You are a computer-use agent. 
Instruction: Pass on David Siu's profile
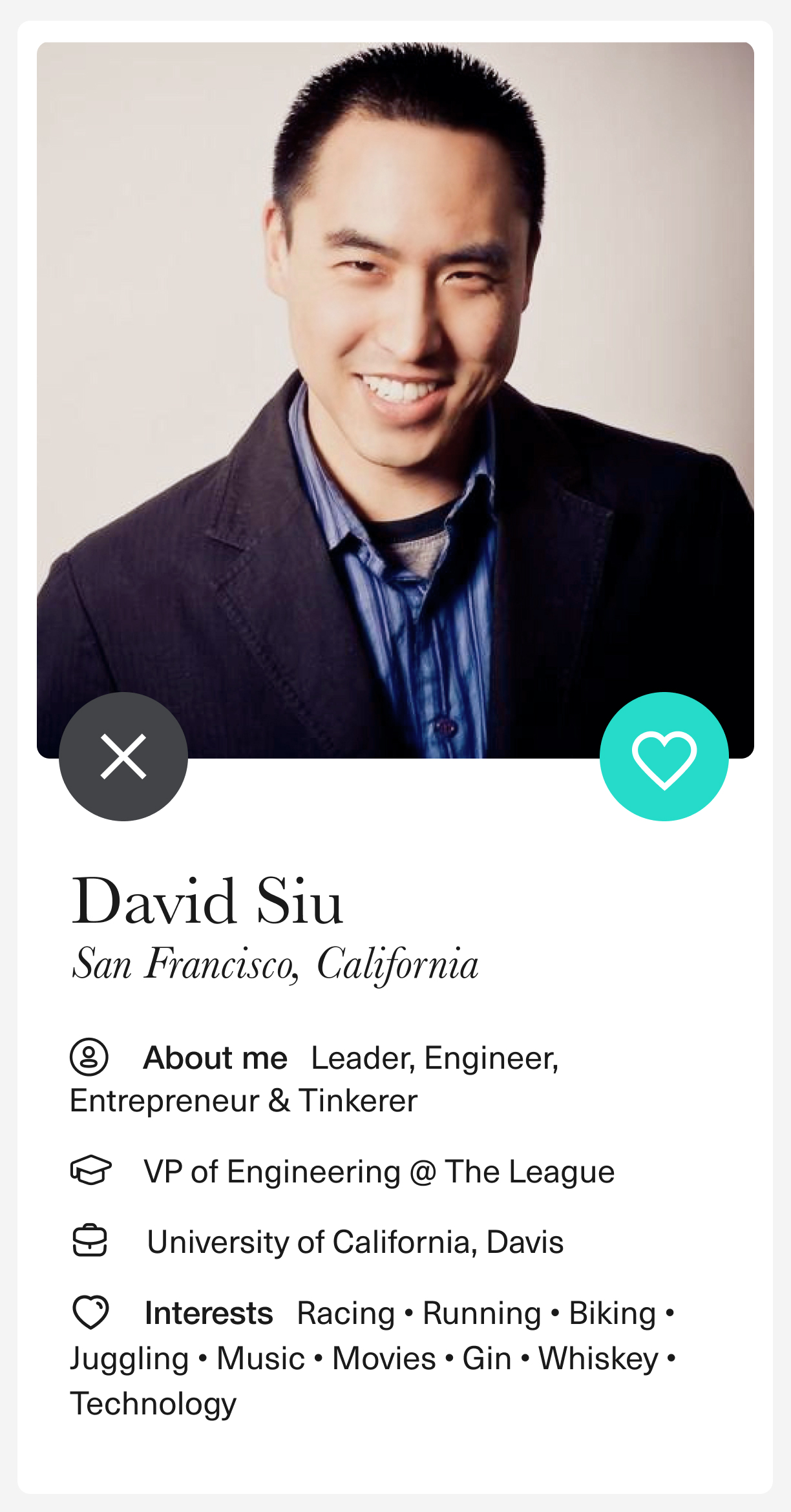123,756
